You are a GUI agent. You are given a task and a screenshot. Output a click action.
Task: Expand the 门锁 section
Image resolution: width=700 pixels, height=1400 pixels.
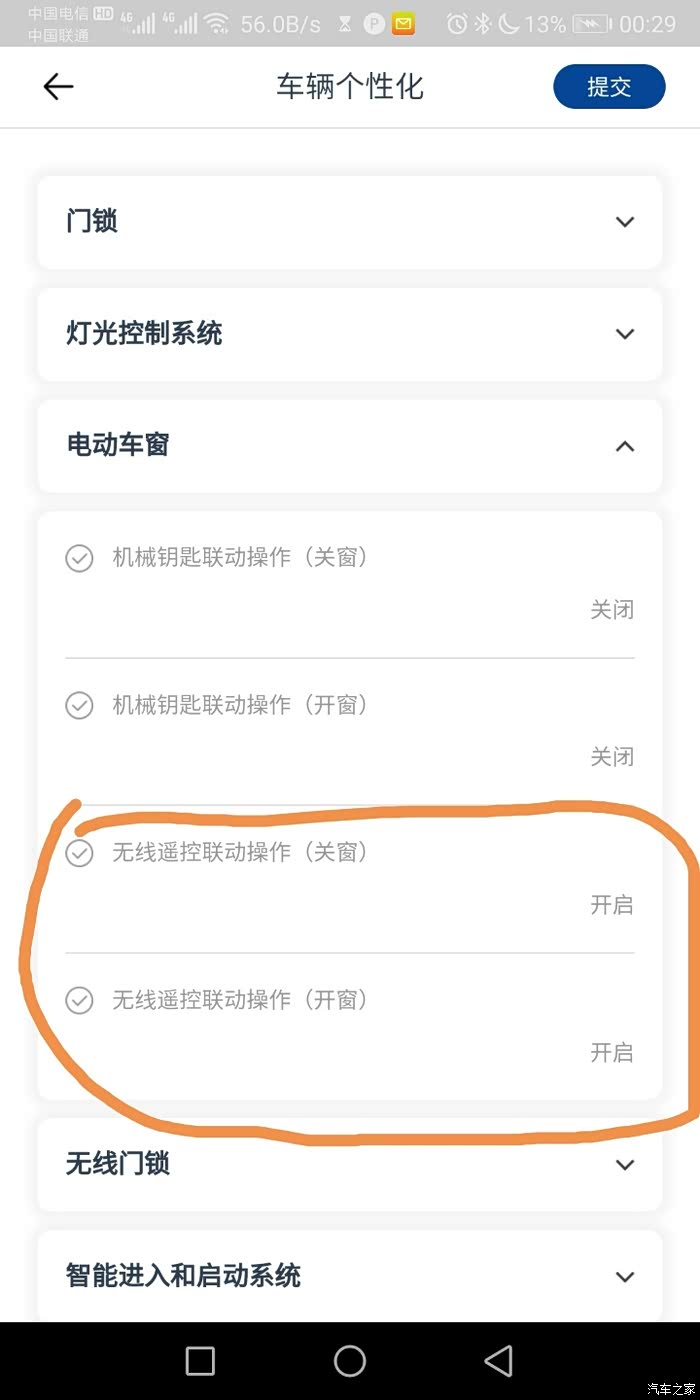(x=350, y=222)
